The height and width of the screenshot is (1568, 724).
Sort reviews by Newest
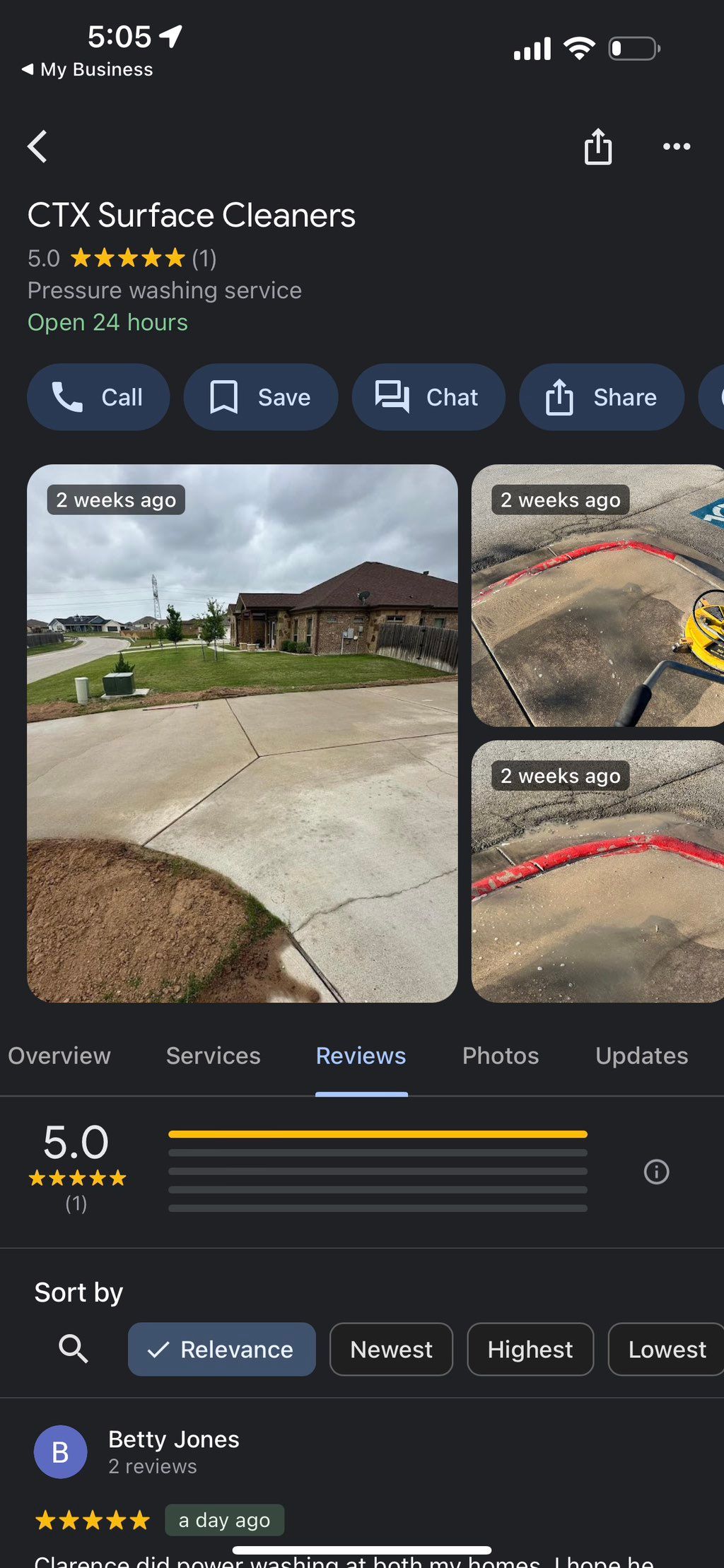[391, 1349]
